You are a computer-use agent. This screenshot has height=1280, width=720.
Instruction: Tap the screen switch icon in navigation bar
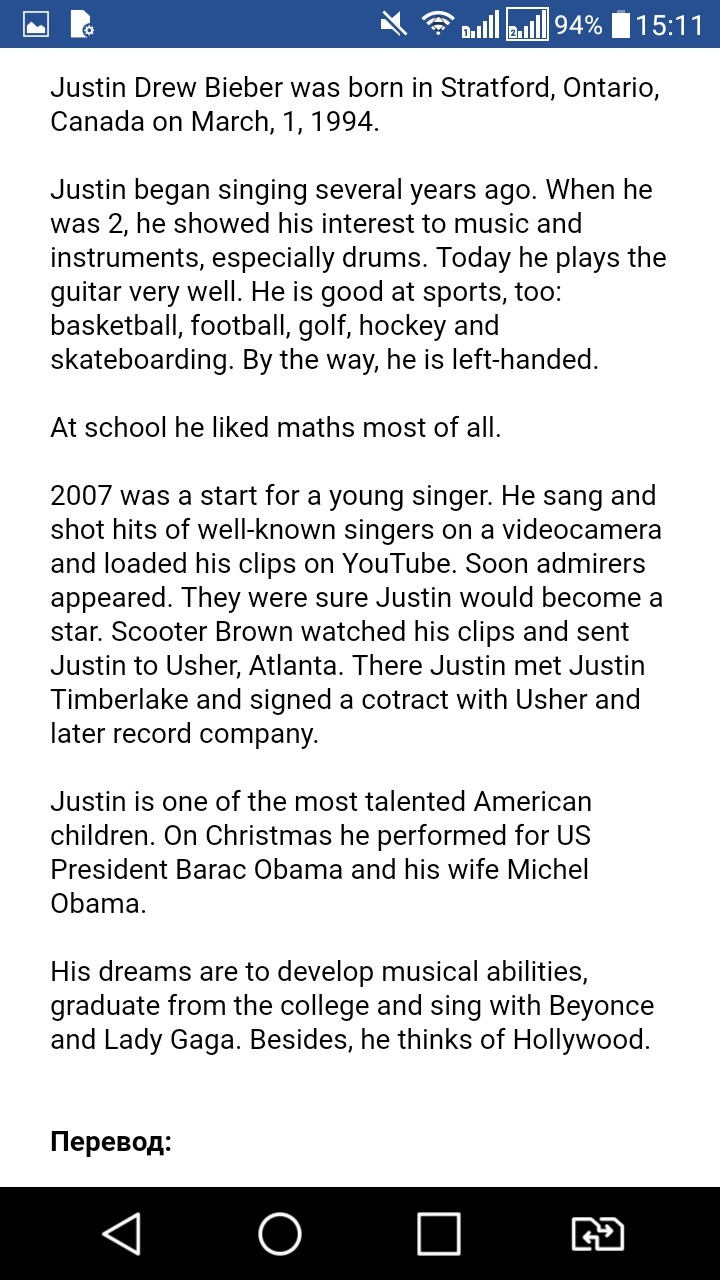597,1234
